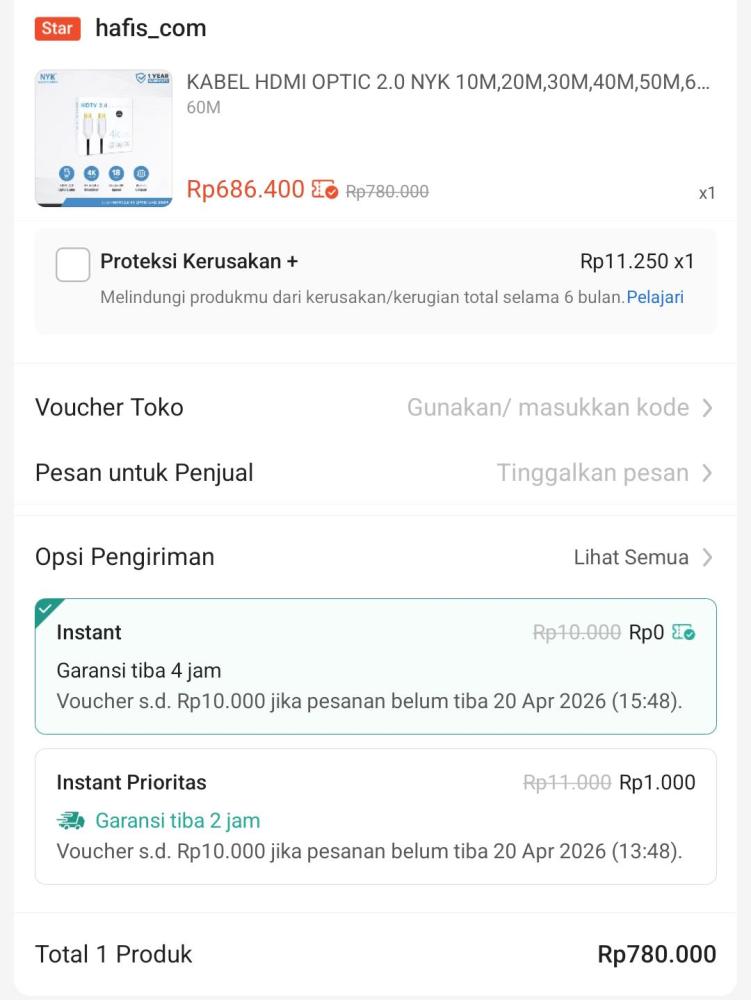This screenshot has width=751, height=1000.
Task: Open the KABEL HDMI OPTIC product thumbnail
Action: pos(104,139)
